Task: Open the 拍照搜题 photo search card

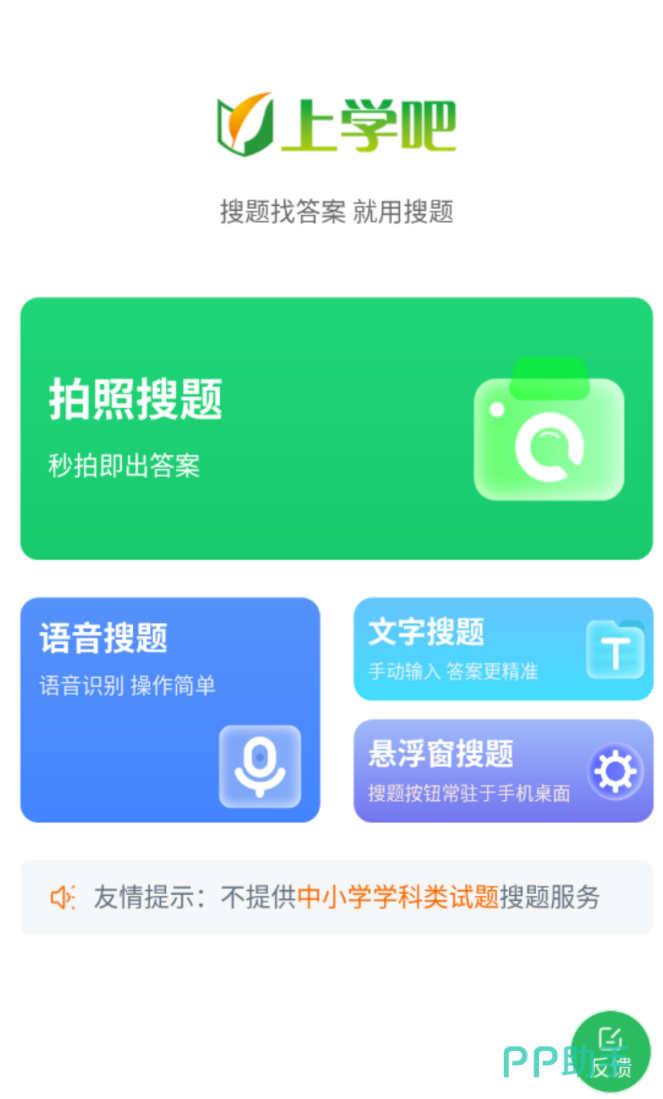Action: pos(336,428)
